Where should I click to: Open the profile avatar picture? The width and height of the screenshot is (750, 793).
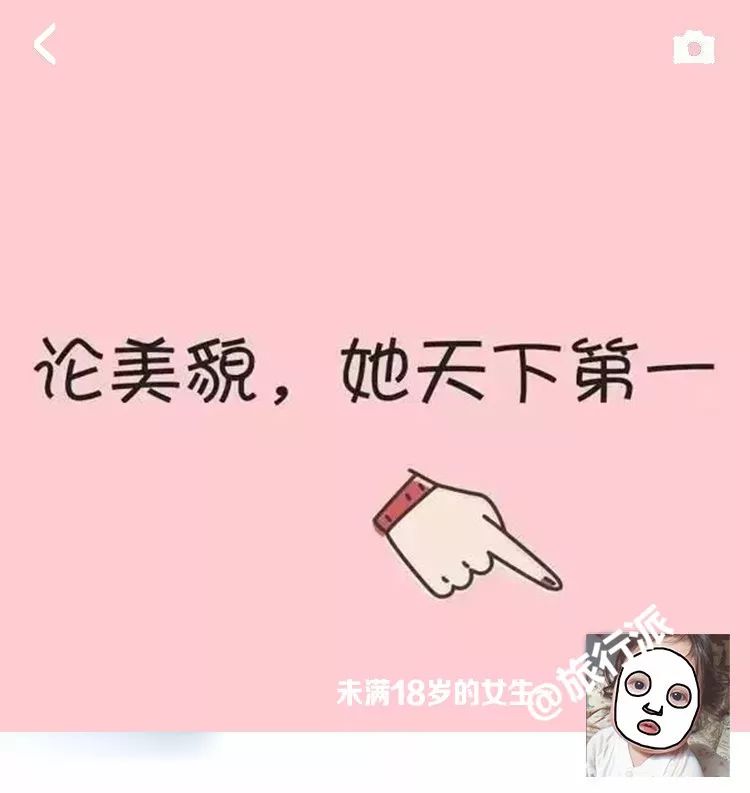657,705
